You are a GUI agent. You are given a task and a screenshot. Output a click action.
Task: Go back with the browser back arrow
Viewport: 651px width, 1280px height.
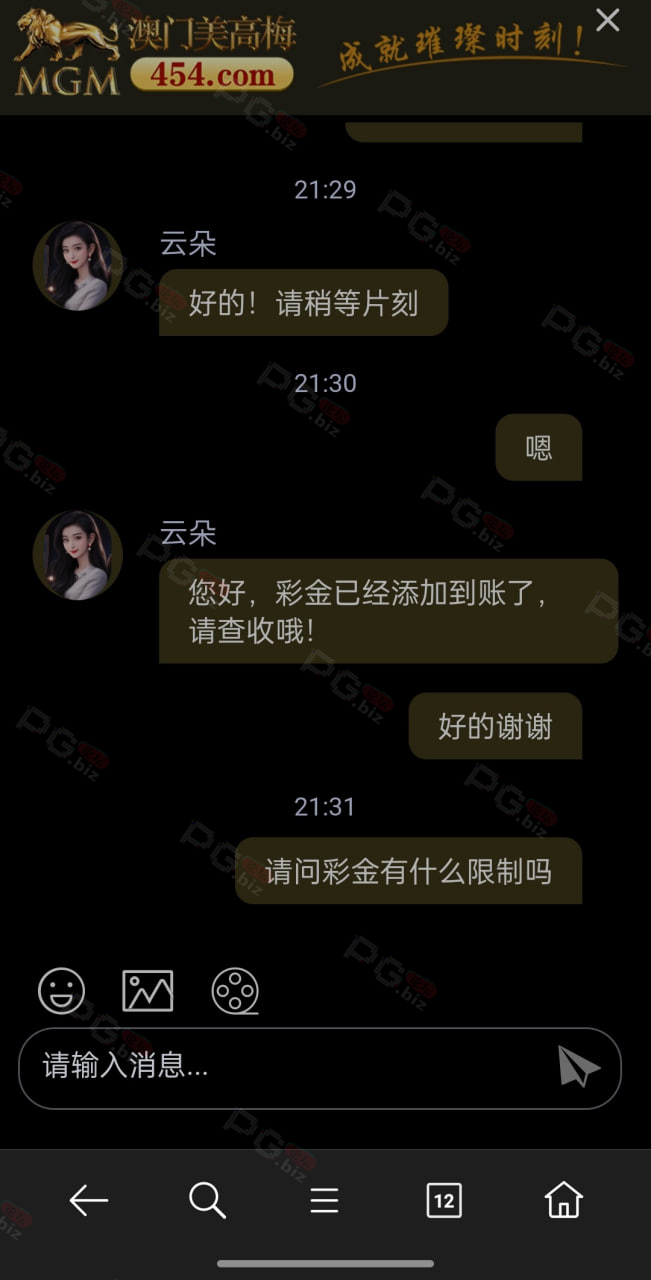pos(89,1200)
